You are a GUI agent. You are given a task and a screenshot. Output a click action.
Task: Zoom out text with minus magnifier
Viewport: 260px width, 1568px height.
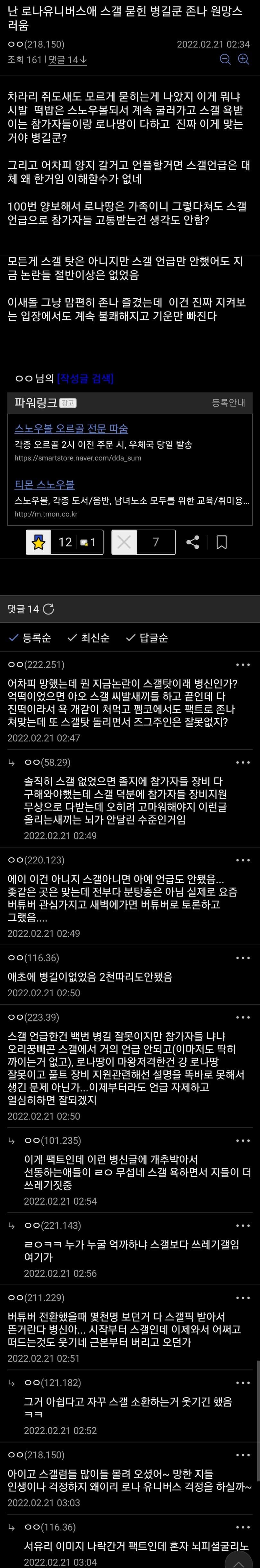pyautogui.click(x=225, y=59)
